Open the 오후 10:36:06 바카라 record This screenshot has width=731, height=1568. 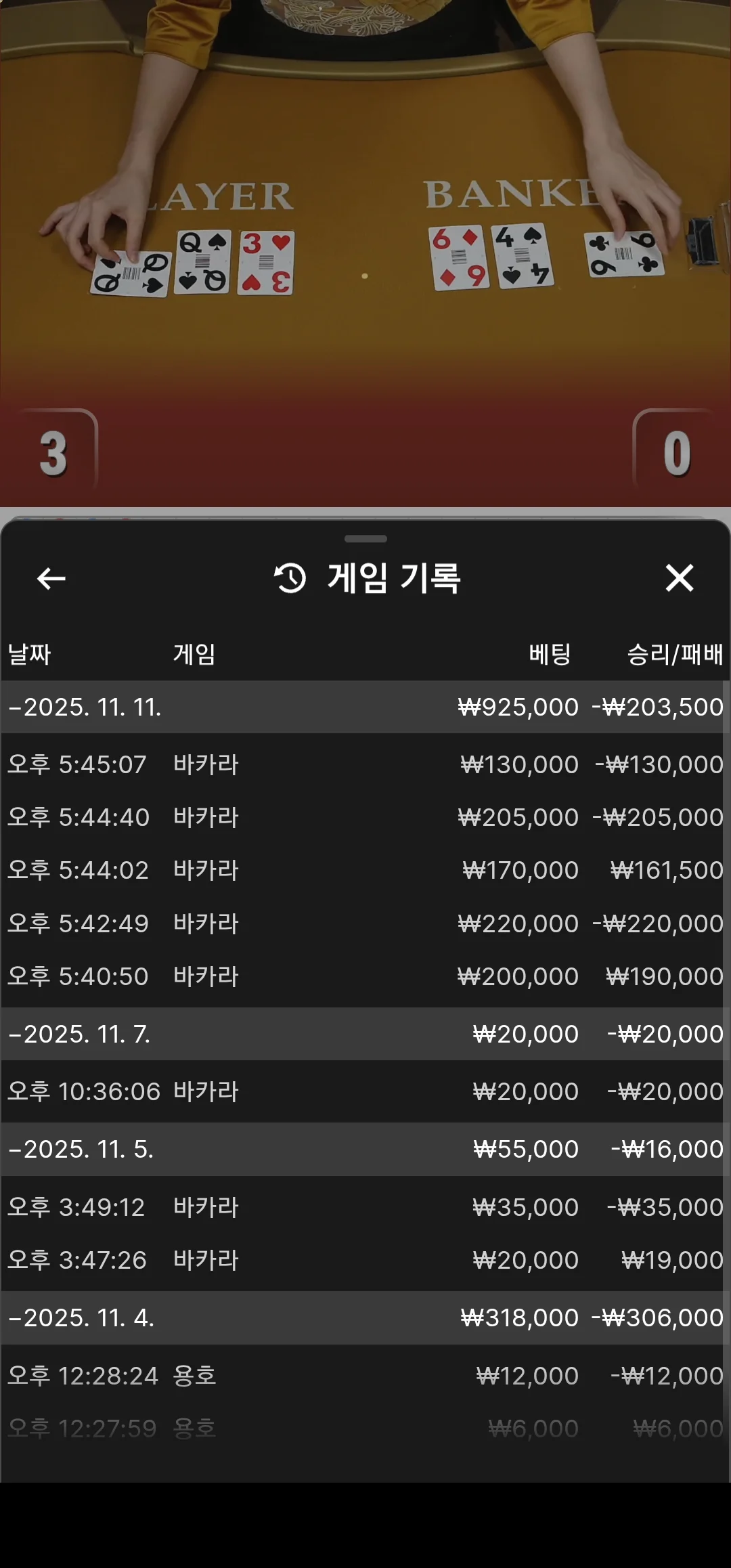(x=365, y=1091)
